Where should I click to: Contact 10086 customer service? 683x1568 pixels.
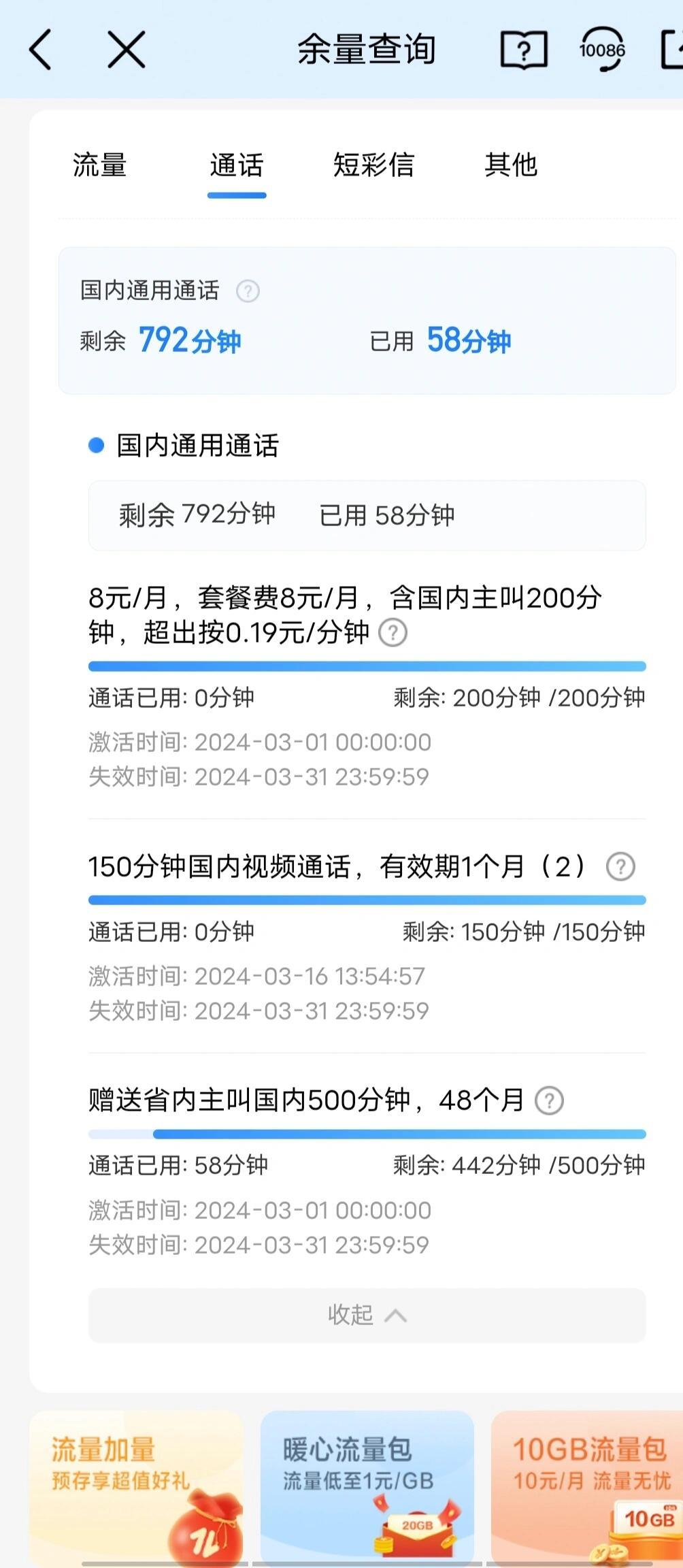click(602, 50)
